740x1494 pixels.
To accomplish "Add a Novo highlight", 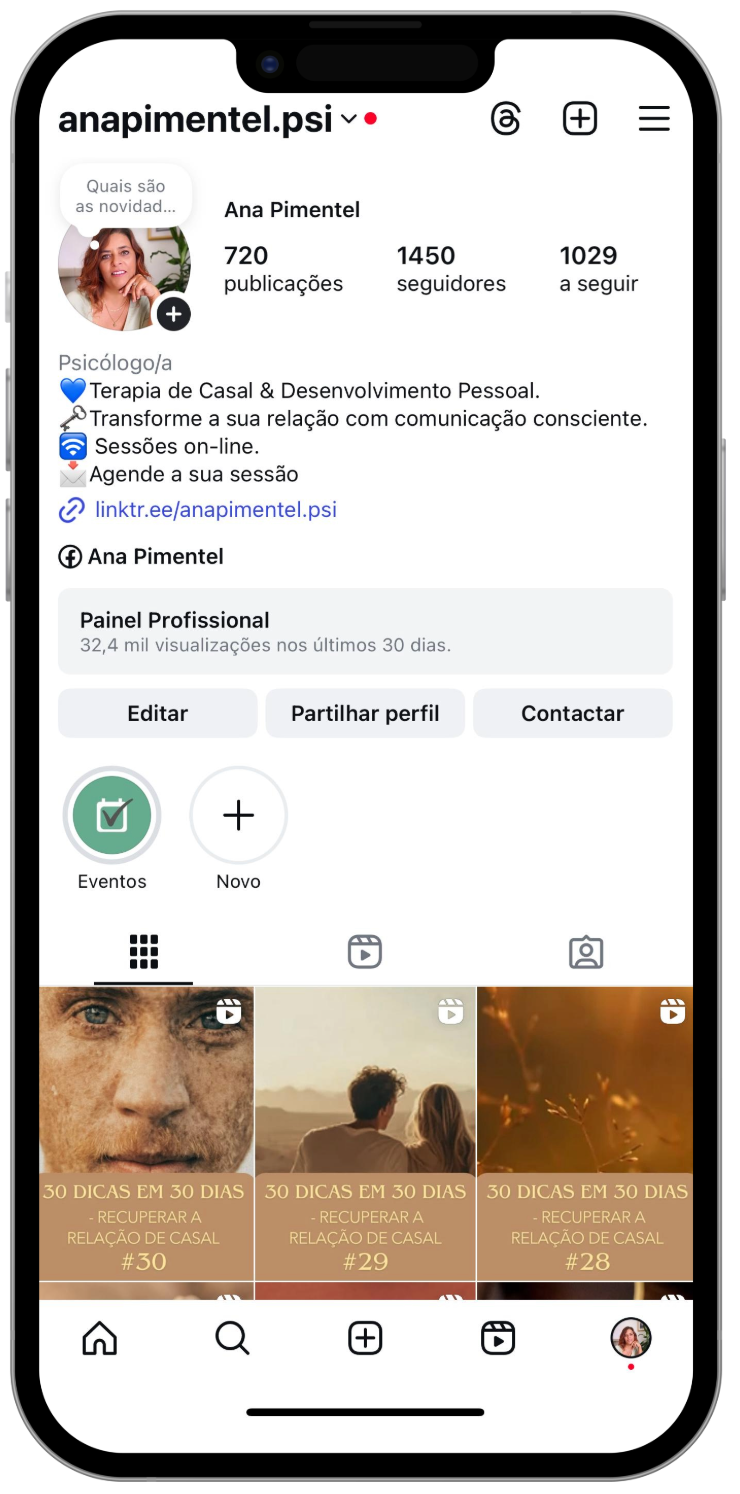I will click(238, 817).
